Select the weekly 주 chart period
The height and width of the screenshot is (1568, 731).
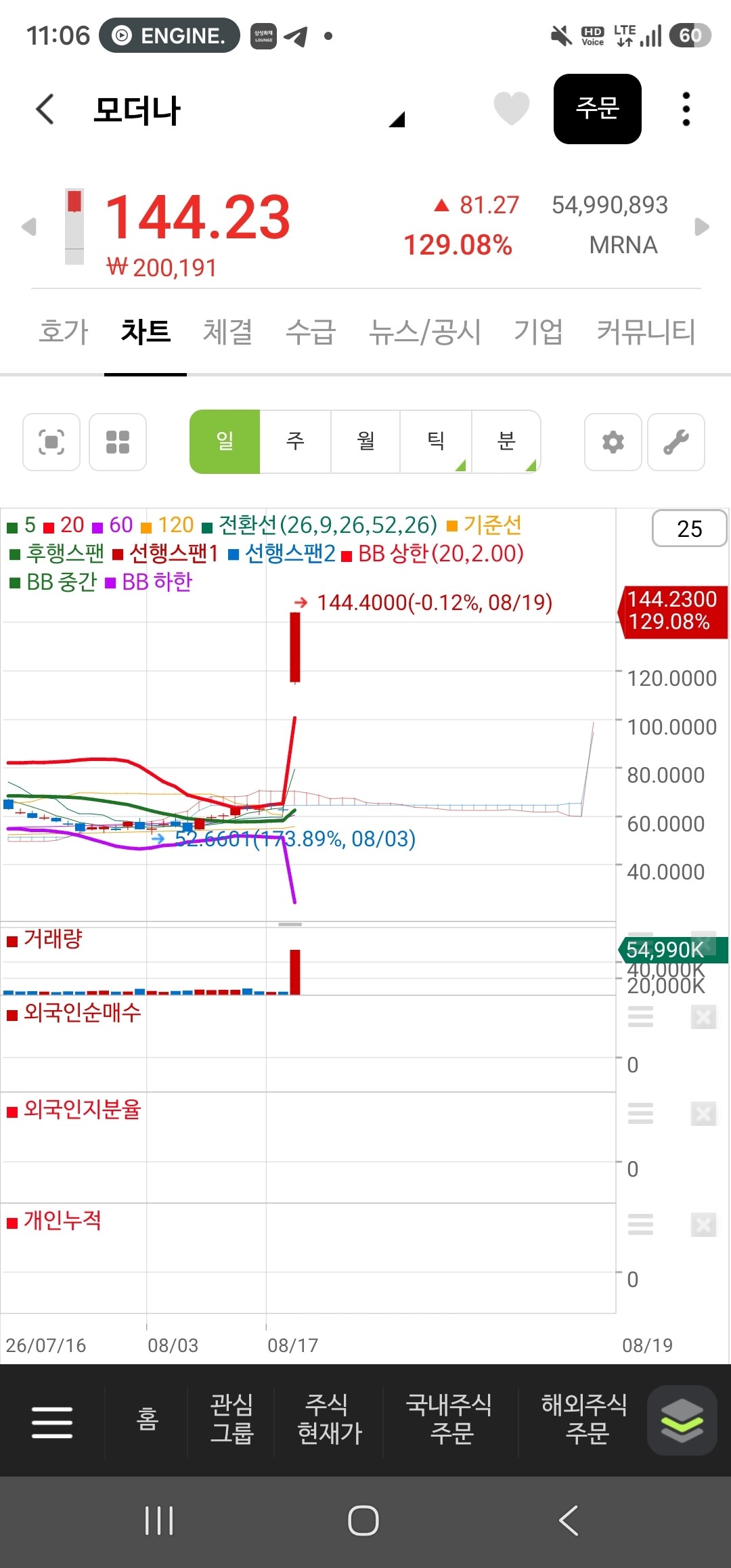click(295, 441)
